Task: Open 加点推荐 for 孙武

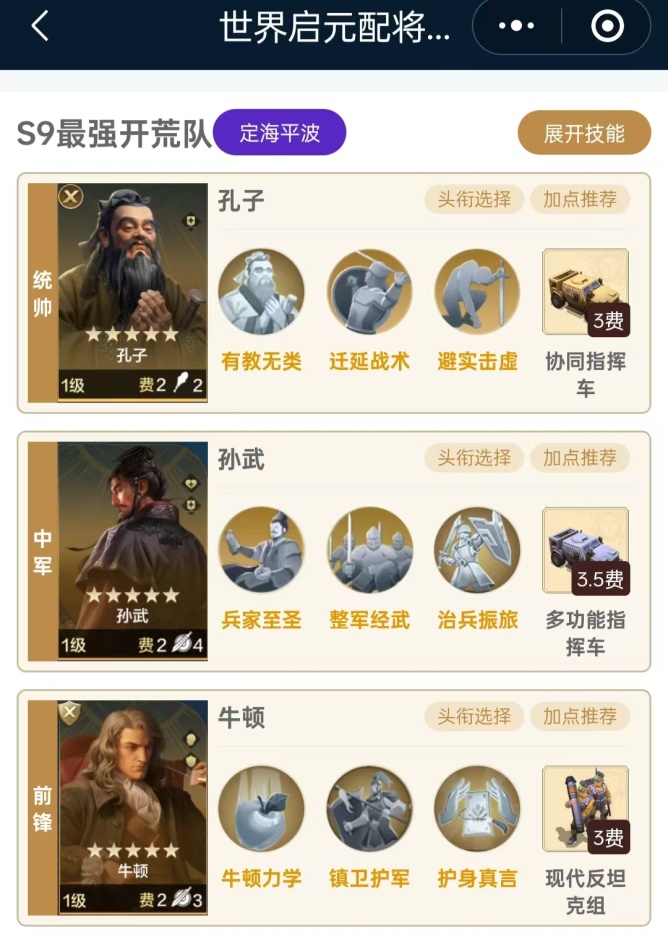Action: click(580, 458)
